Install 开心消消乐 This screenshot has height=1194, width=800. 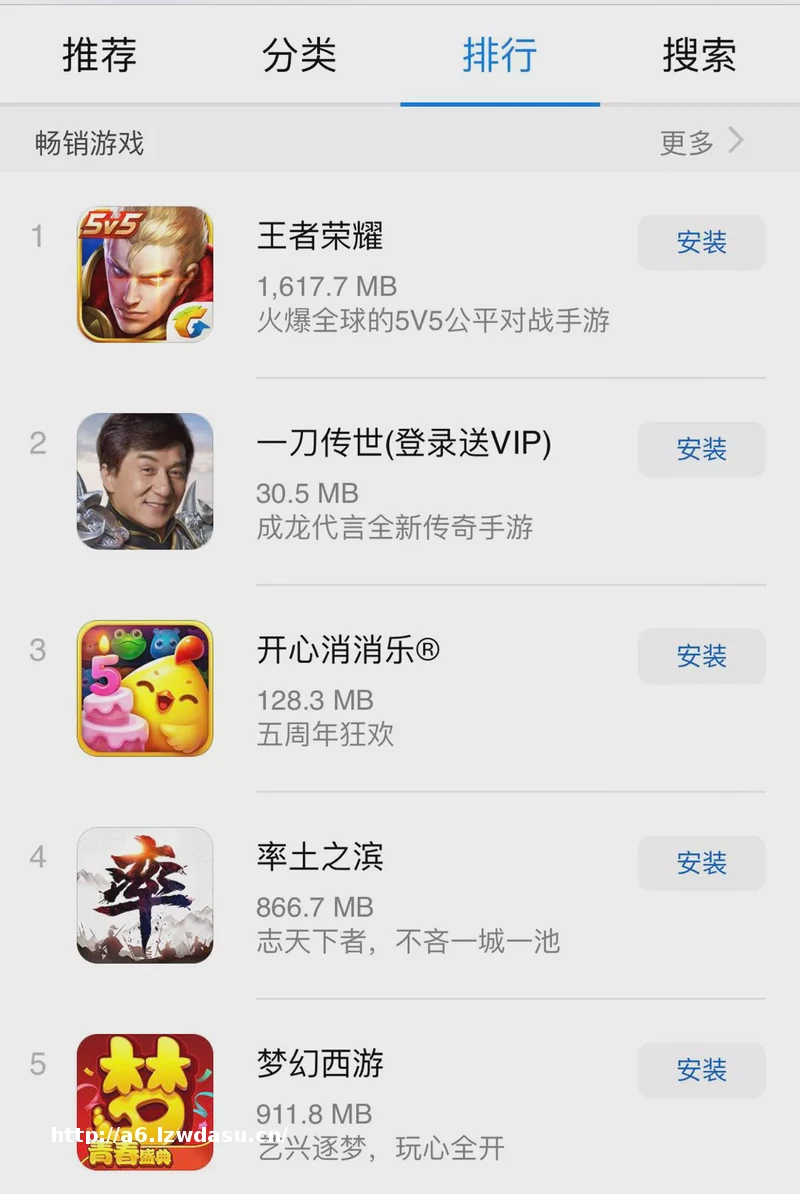(701, 656)
